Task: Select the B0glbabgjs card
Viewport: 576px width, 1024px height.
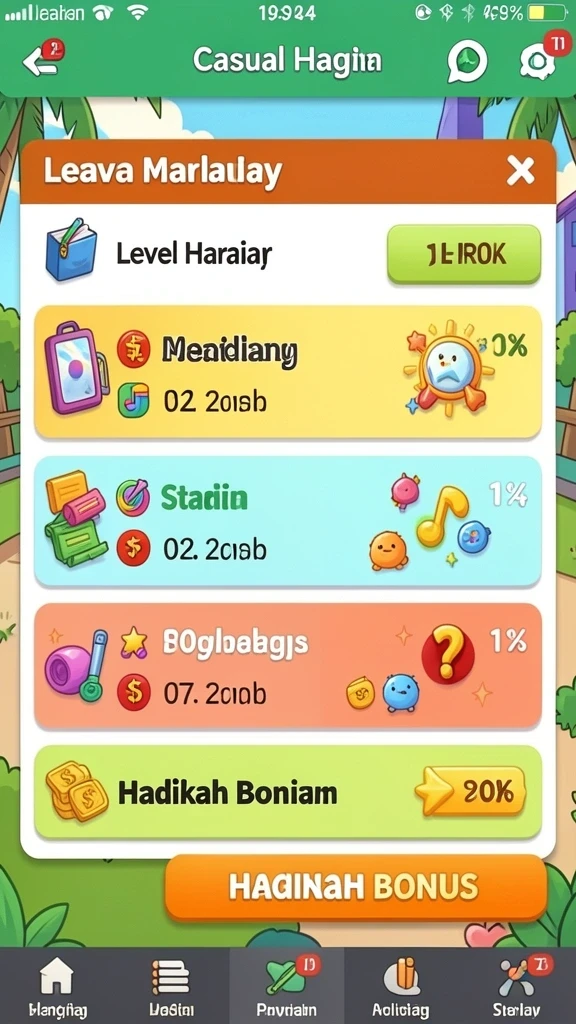Action: 287,666
